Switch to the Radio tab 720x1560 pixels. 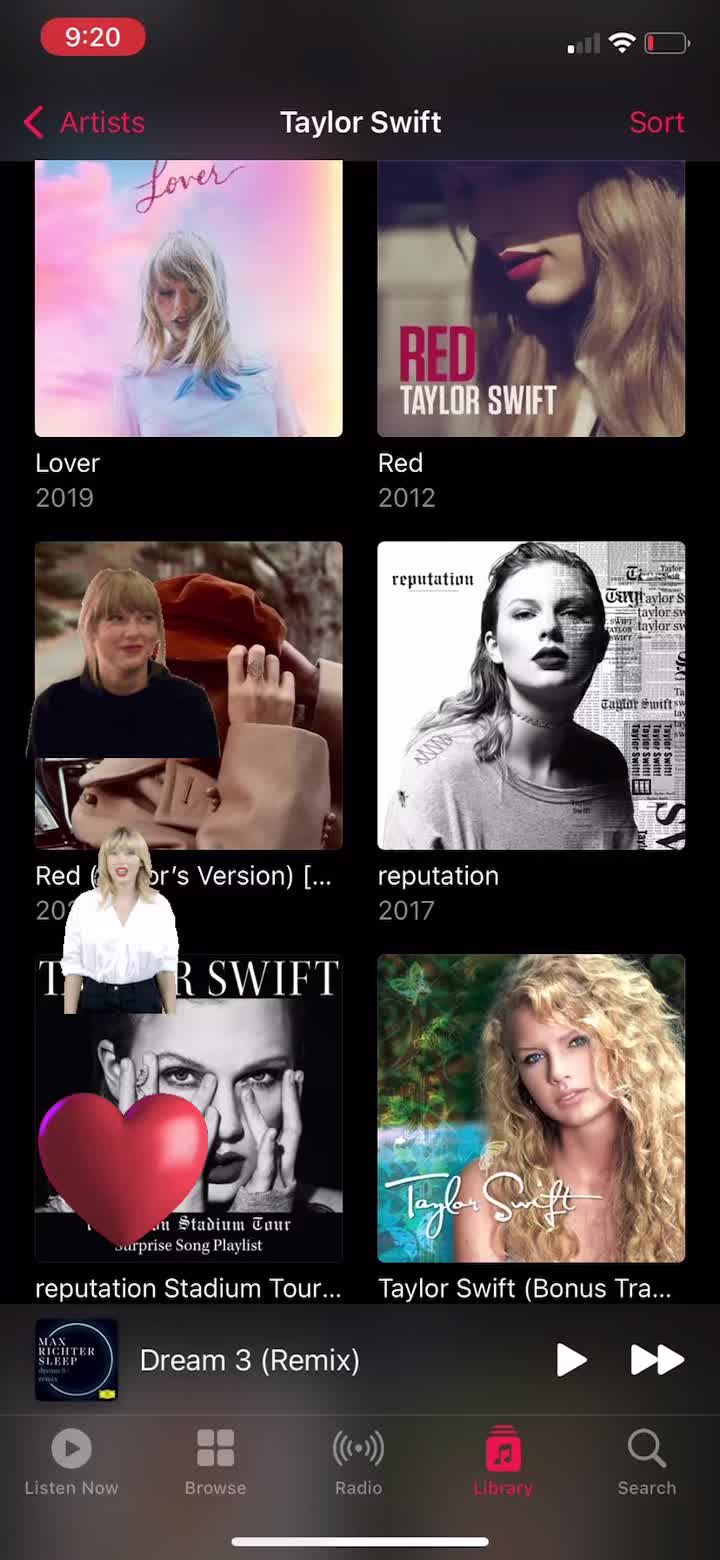tap(358, 1462)
